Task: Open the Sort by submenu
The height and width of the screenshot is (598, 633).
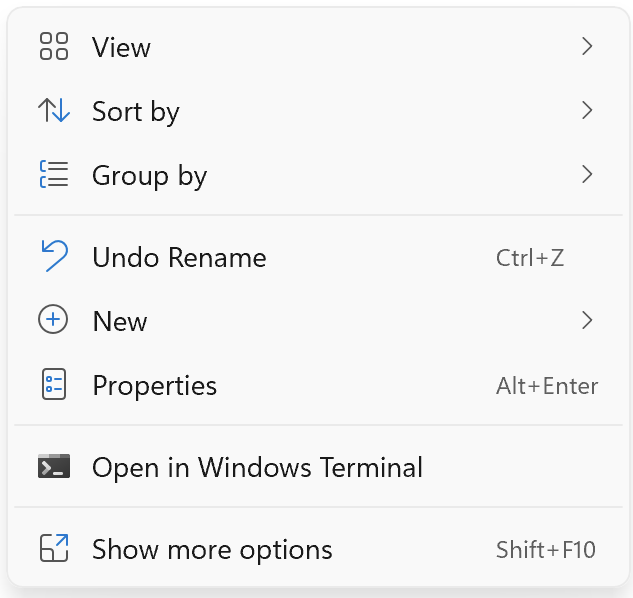Action: [x=135, y=111]
